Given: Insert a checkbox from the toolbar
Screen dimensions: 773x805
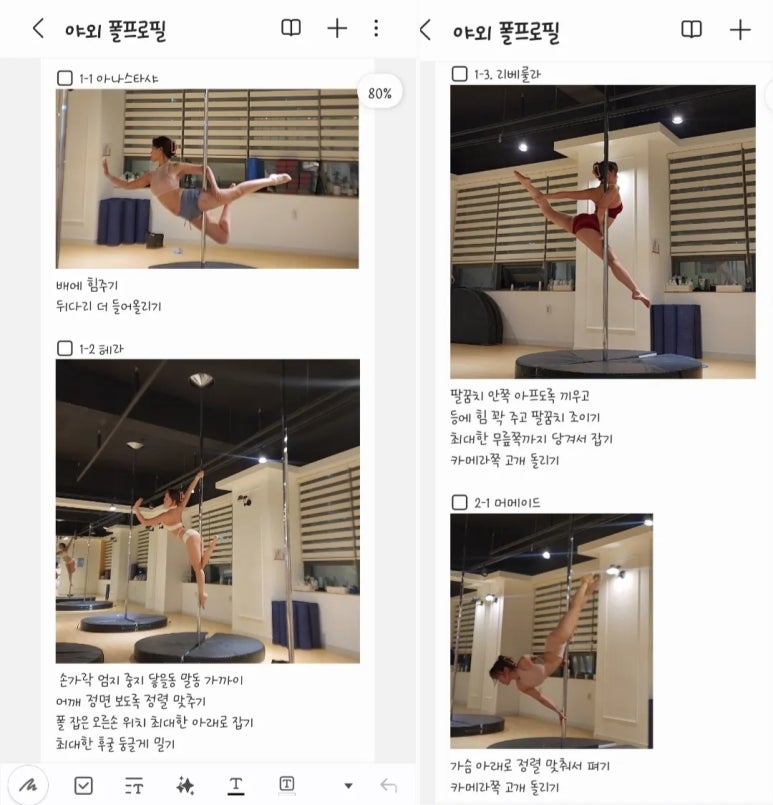Looking at the screenshot, I should [x=84, y=786].
